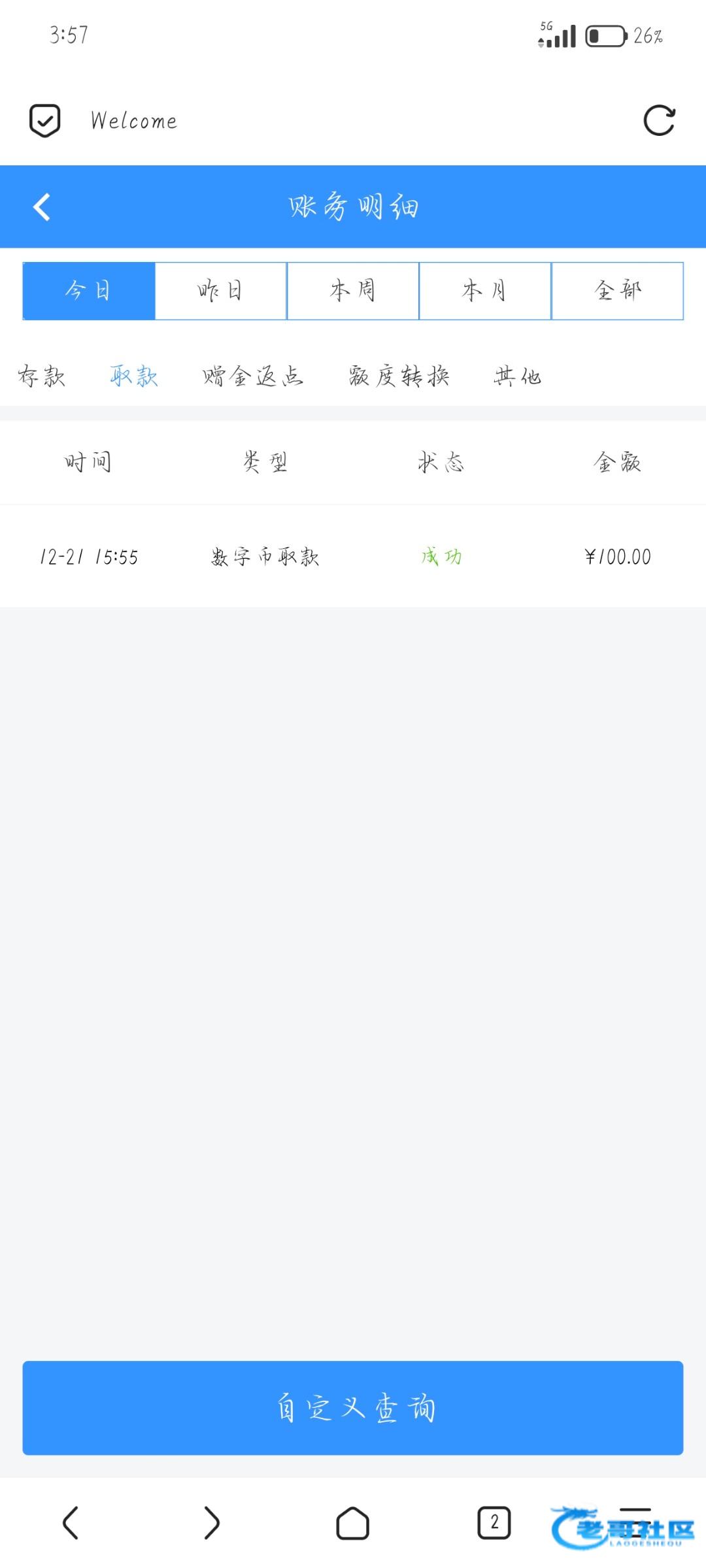Screen dimensions: 706x1568
Task: Select the 今日 date filter
Action: 89,291
